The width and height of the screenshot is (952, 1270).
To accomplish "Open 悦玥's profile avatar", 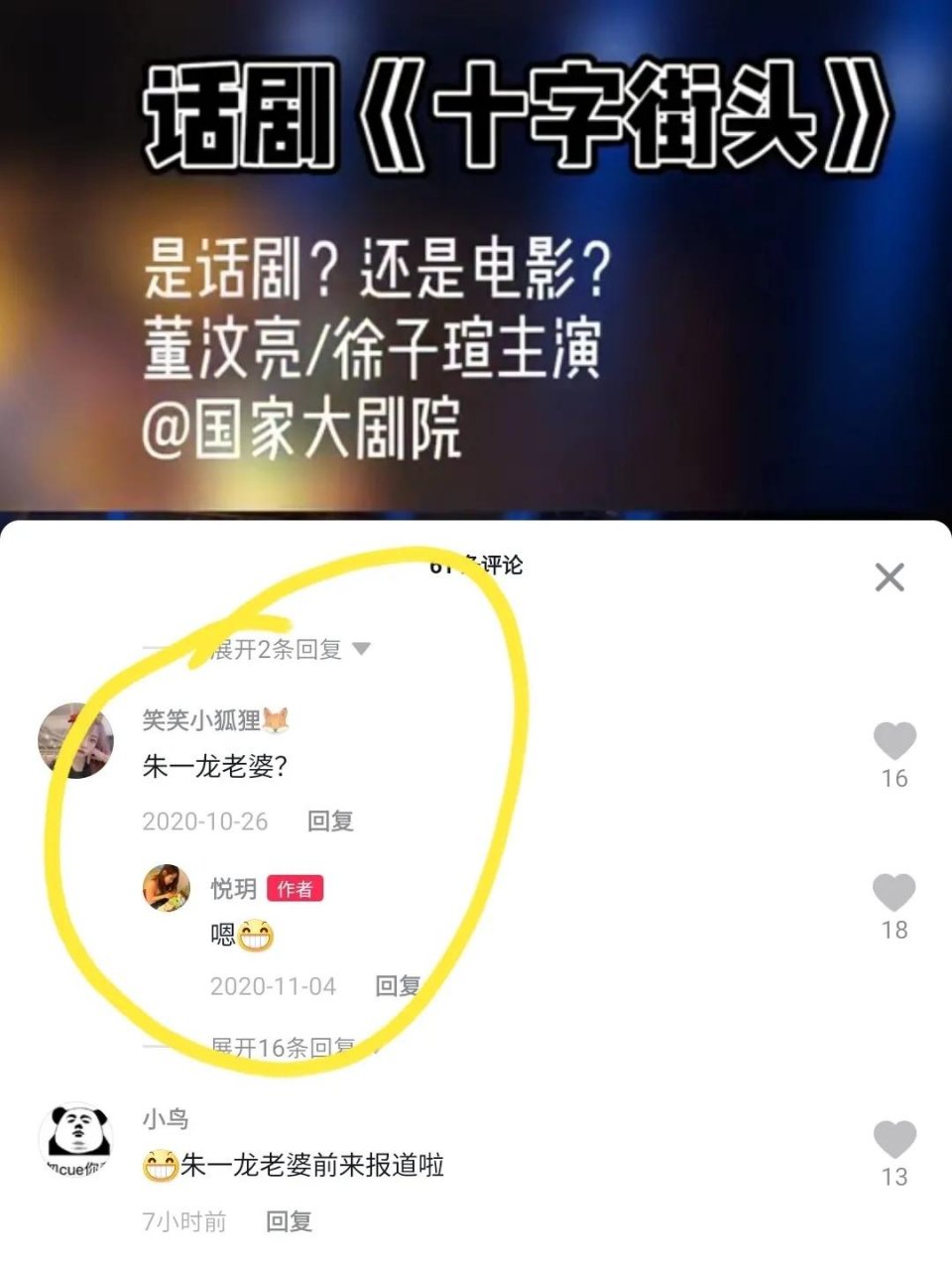I will click(167, 887).
